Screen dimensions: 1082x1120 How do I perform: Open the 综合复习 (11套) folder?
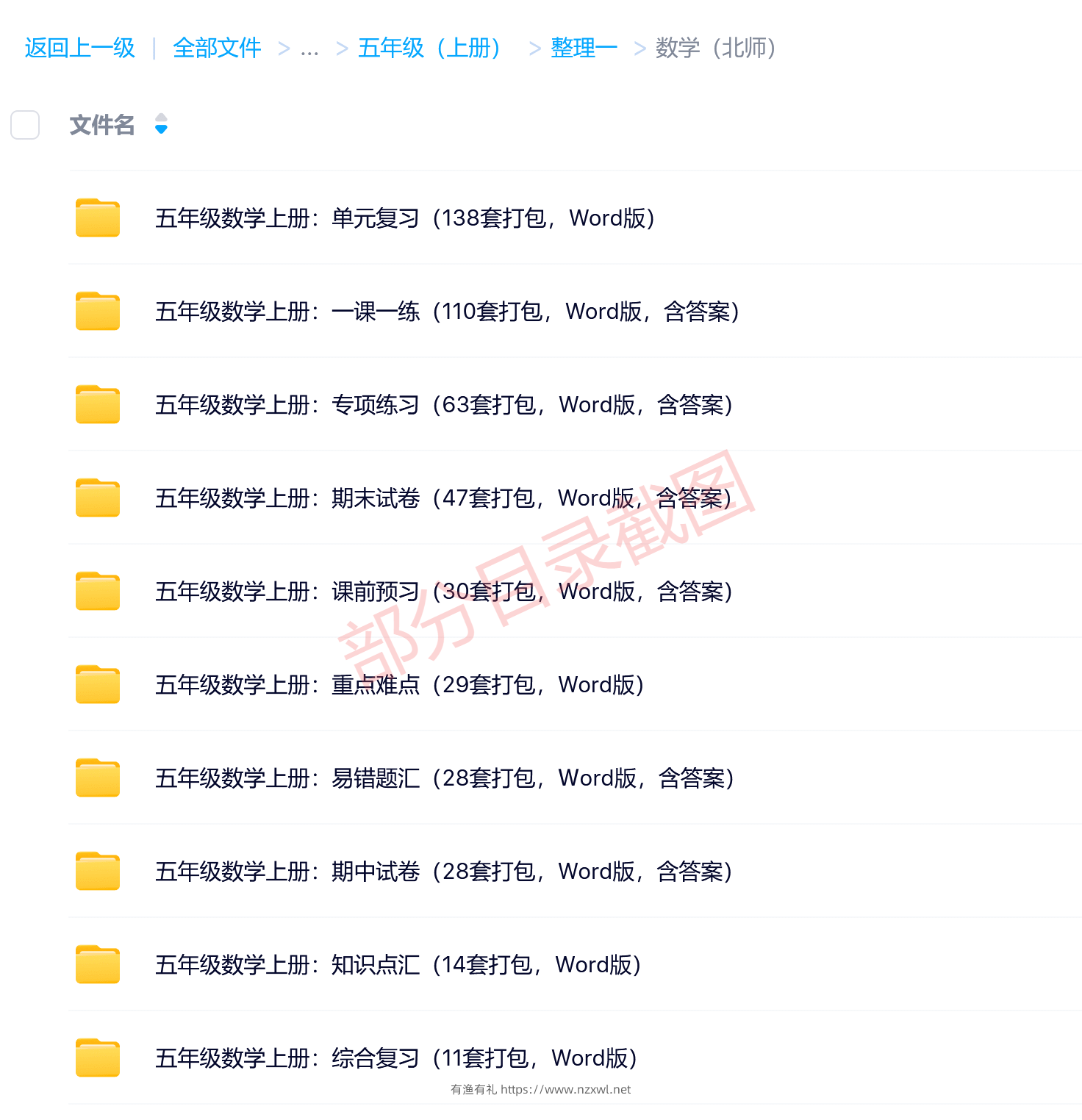(x=395, y=1058)
